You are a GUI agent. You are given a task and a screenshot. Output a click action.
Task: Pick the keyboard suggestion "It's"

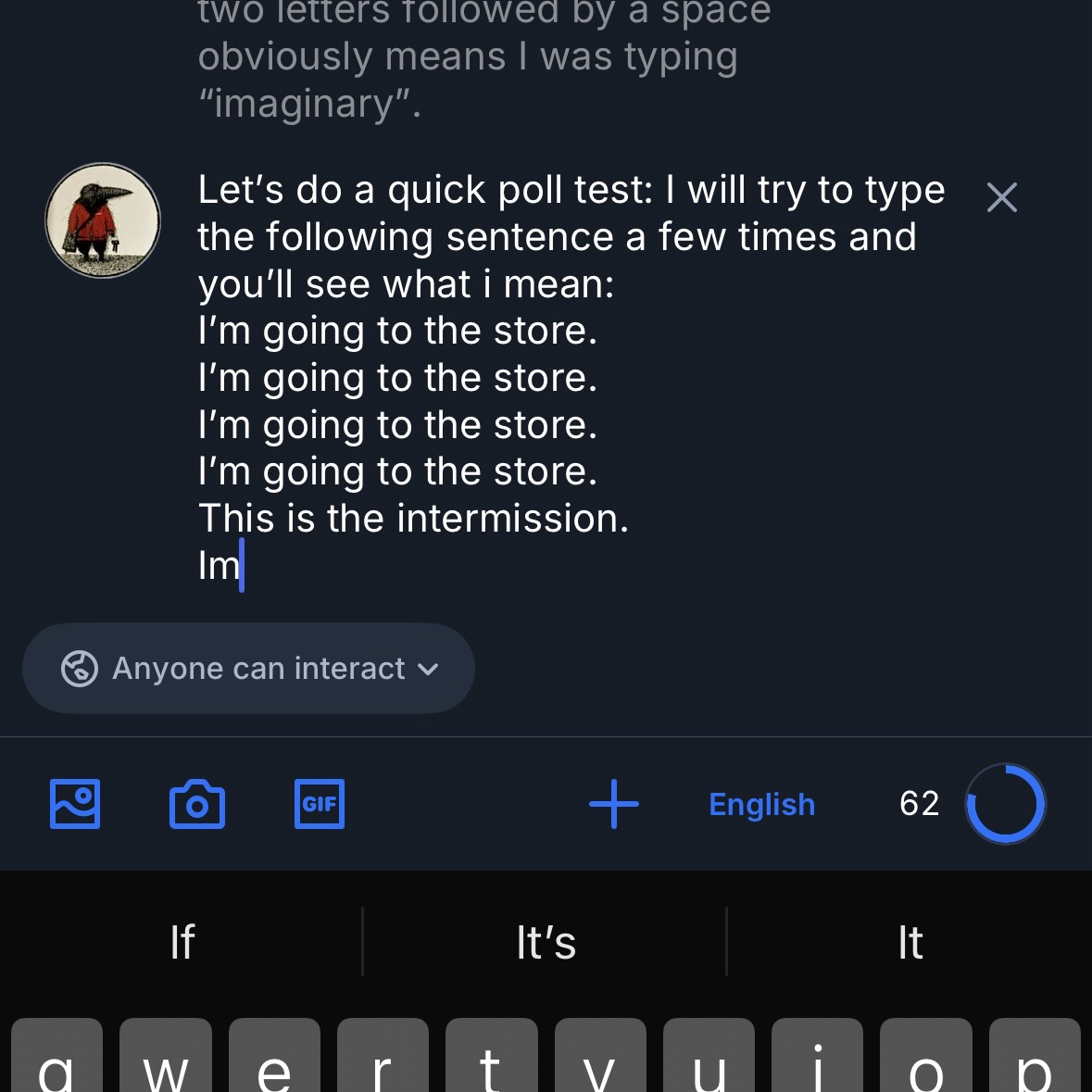coord(546,942)
